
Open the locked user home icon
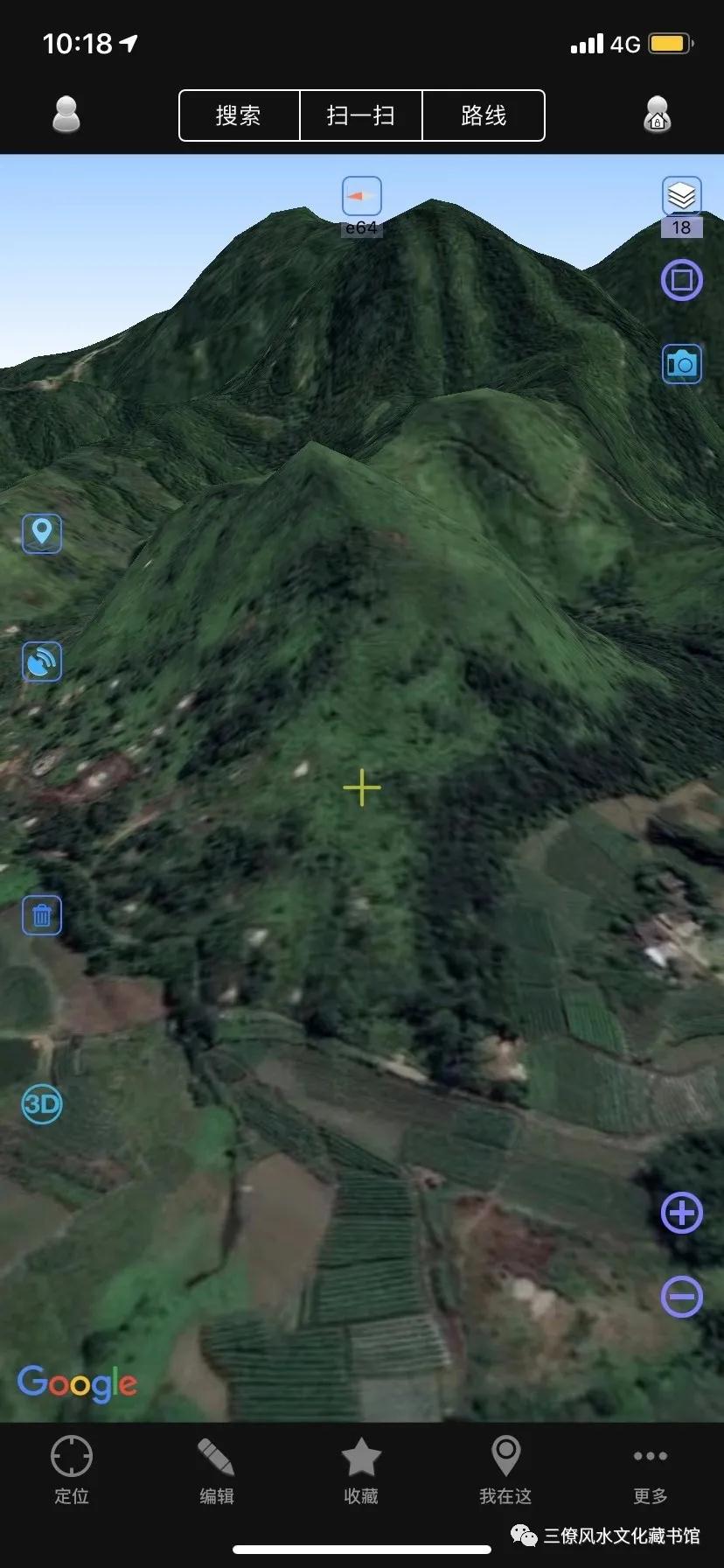click(658, 115)
